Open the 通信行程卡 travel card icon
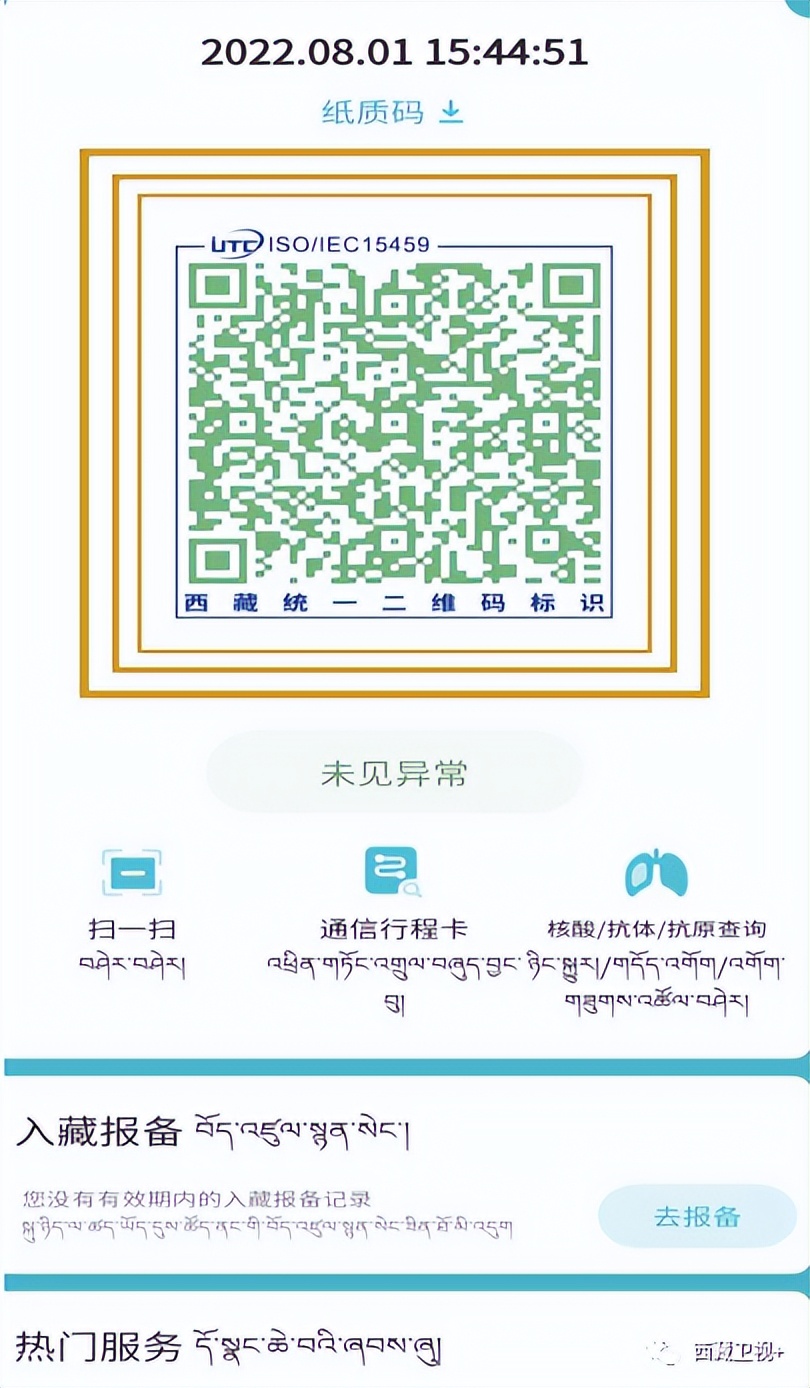The height and width of the screenshot is (1388, 810). click(390, 869)
